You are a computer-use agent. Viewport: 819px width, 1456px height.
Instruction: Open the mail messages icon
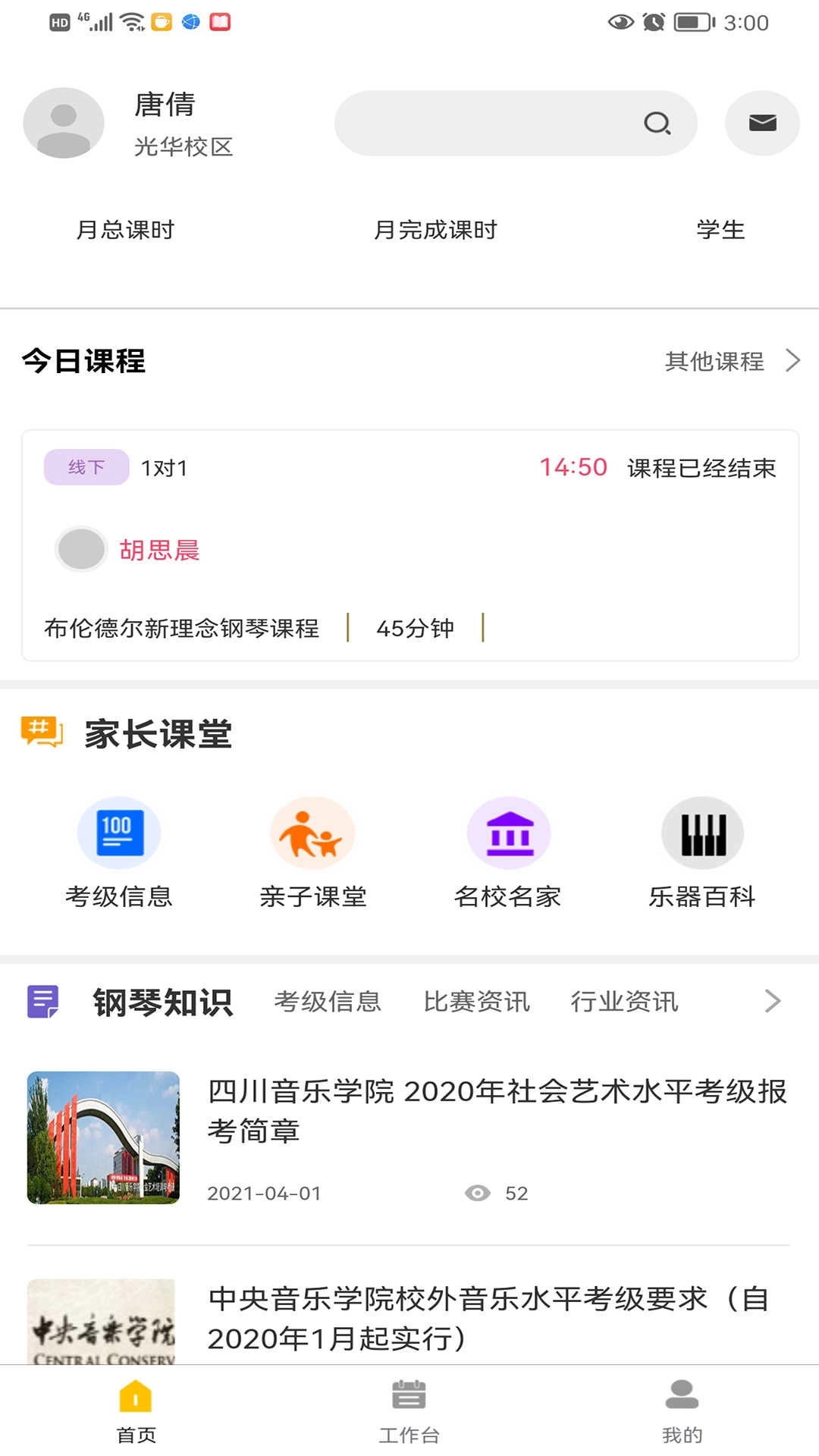tap(762, 123)
